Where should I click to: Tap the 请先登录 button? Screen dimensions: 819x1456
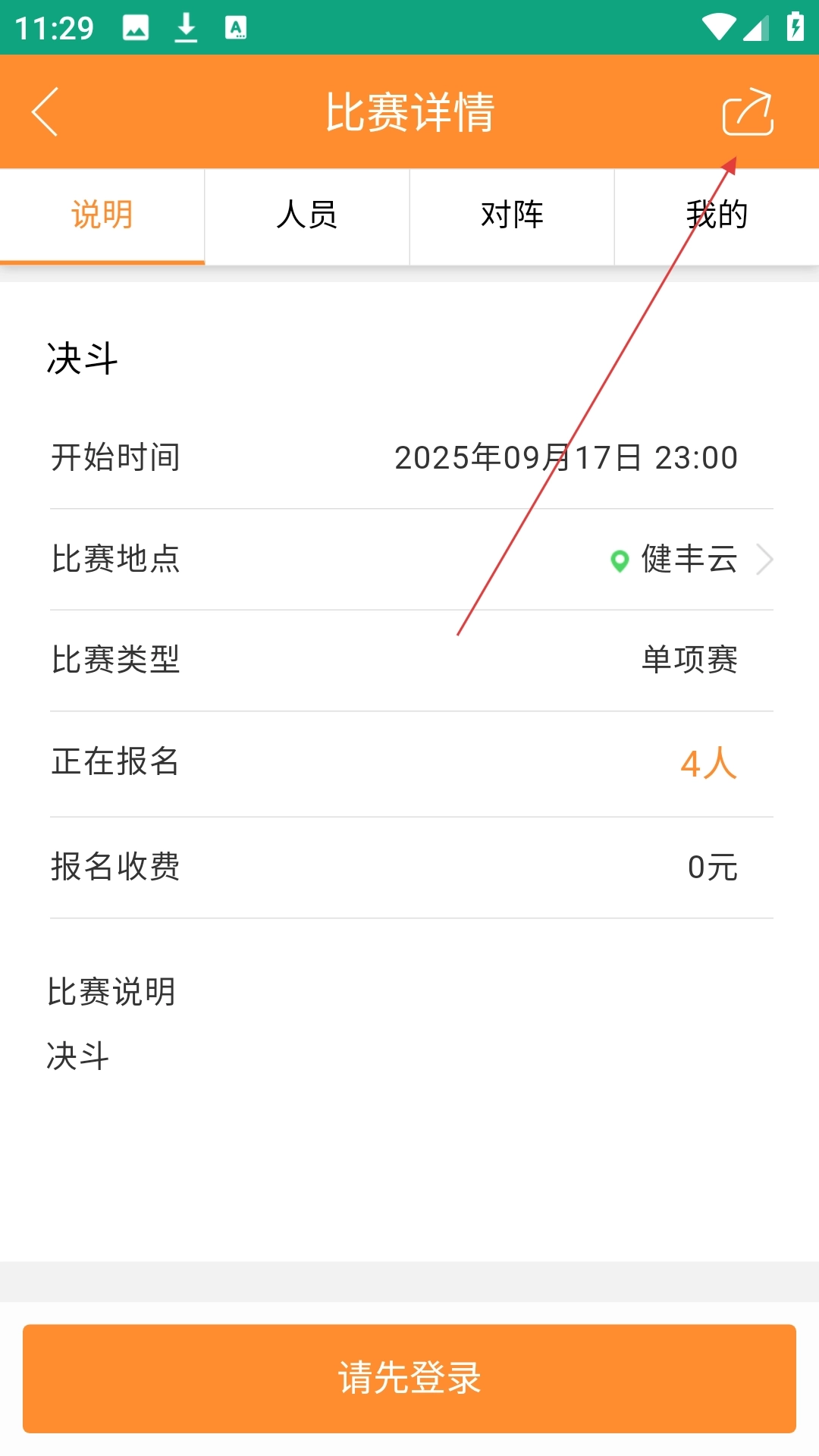[409, 1378]
